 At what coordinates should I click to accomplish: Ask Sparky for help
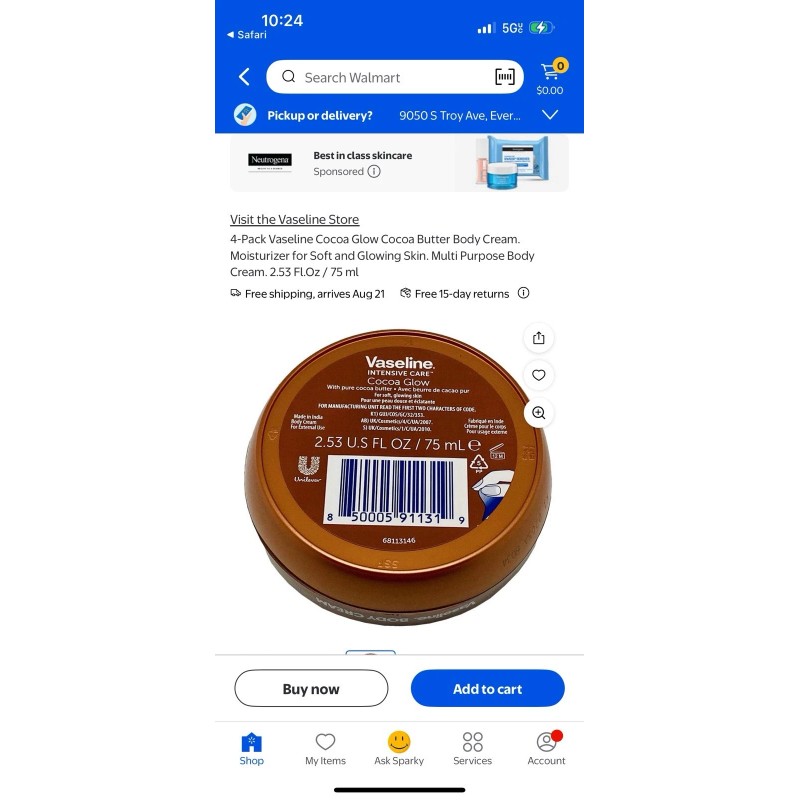coord(399,749)
